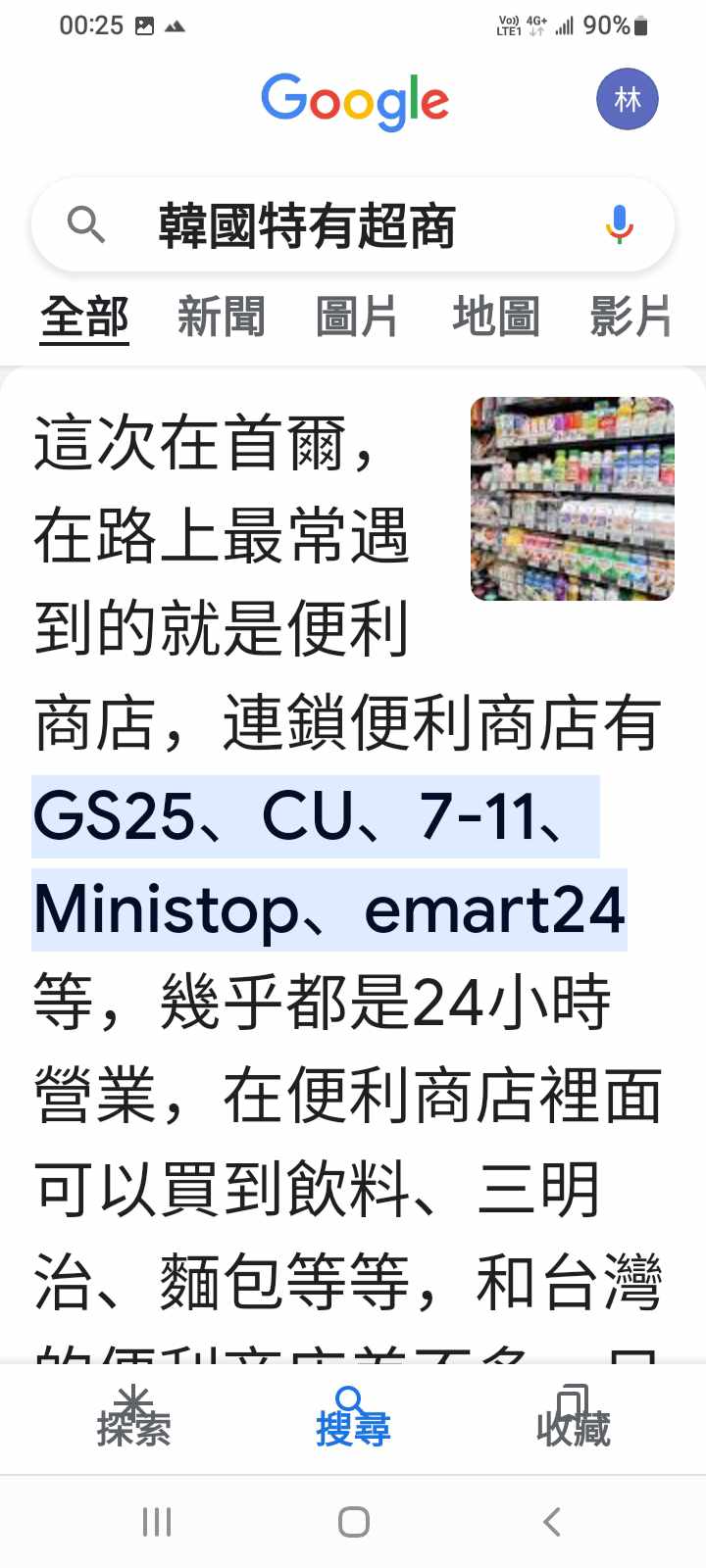Image resolution: width=706 pixels, height=1568 pixels.
Task: Tap the Google logo to go home
Action: 355,101
